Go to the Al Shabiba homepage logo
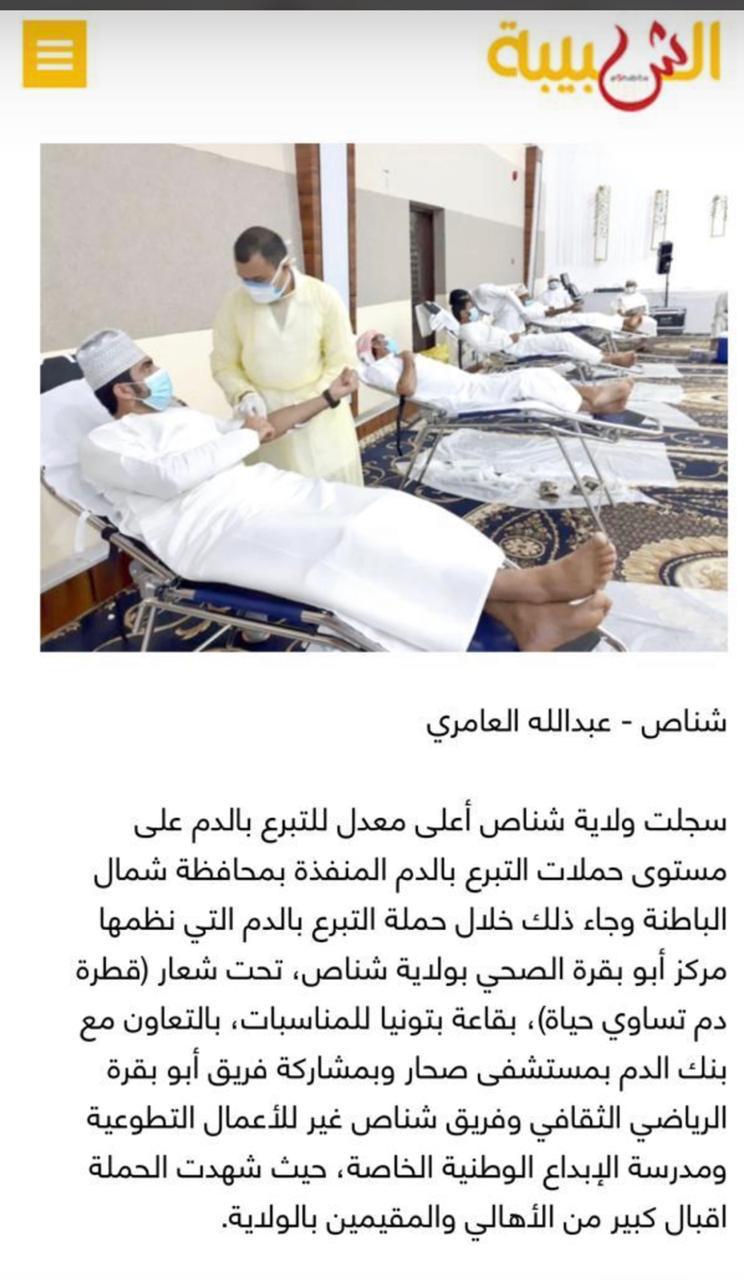This screenshot has height=1280, width=744. [604, 61]
